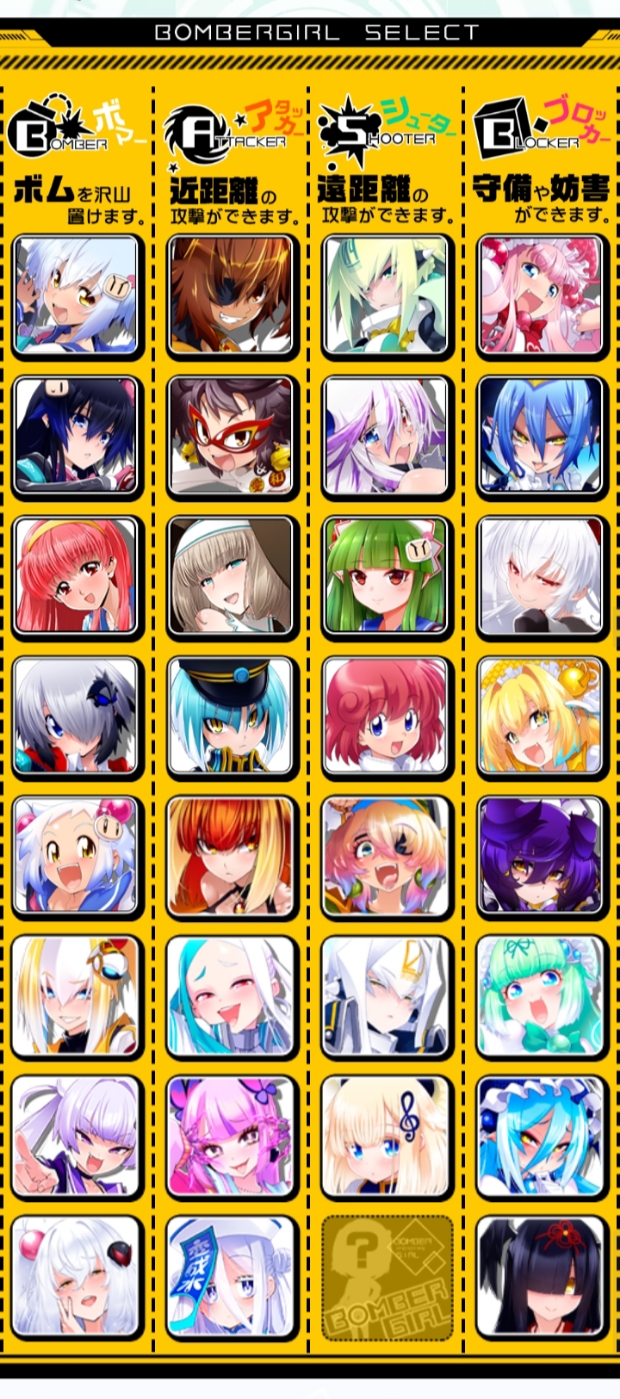Tap the locked question-mark Shooter slot
Viewport: 620px width, 1399px height.
point(386,1277)
